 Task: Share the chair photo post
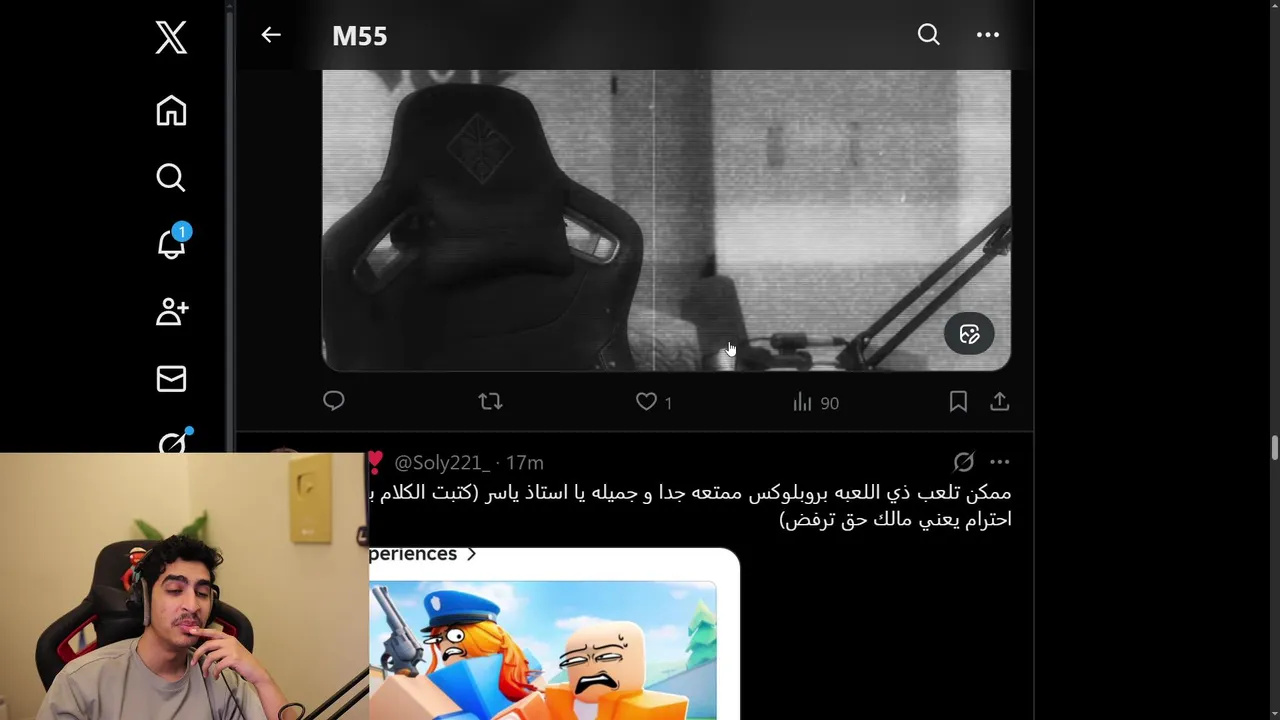(999, 401)
